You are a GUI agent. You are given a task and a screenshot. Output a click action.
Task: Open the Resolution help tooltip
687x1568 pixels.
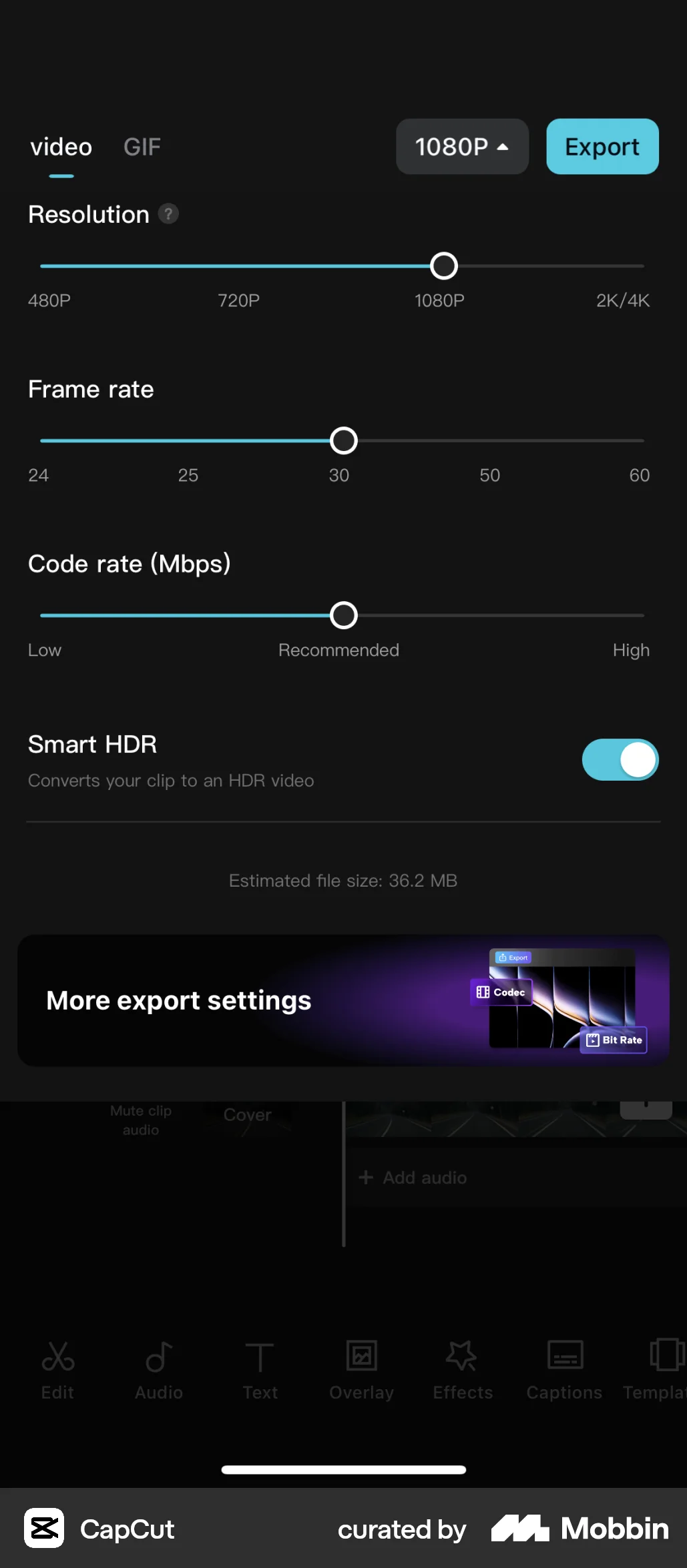point(169,214)
